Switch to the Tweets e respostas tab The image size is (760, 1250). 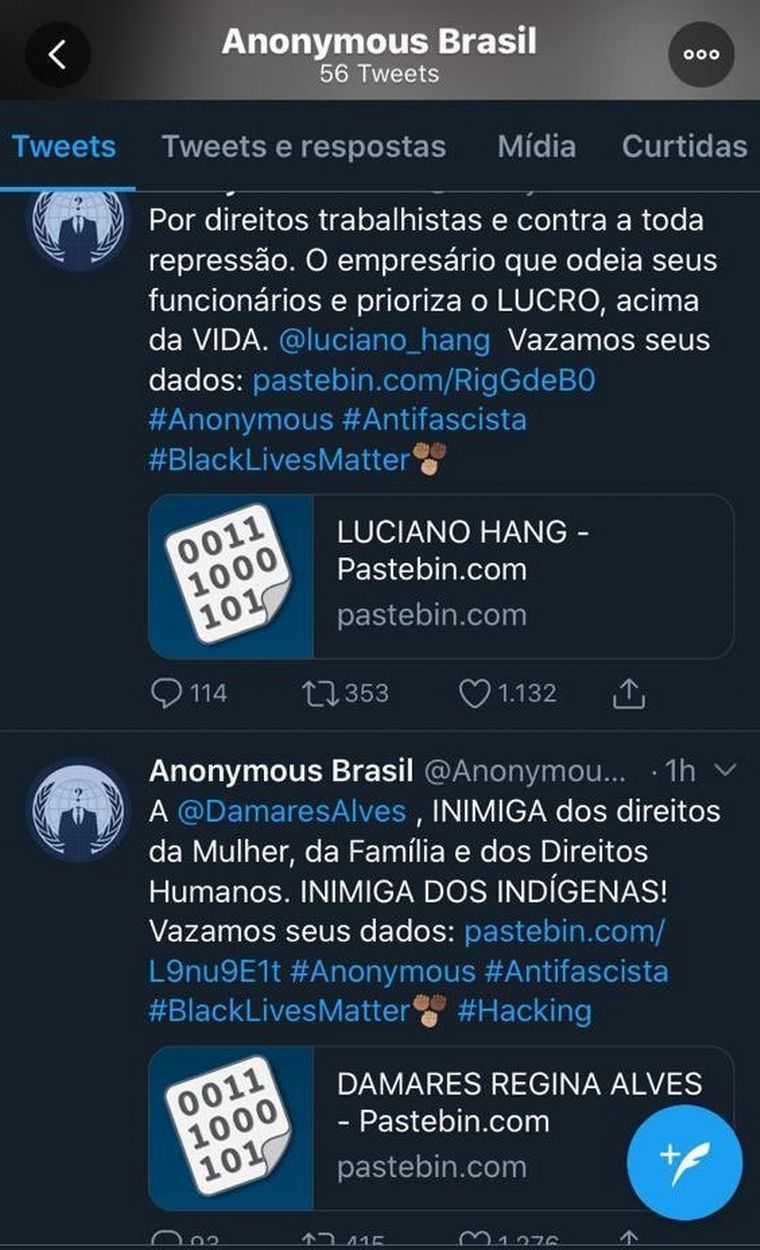tap(304, 147)
